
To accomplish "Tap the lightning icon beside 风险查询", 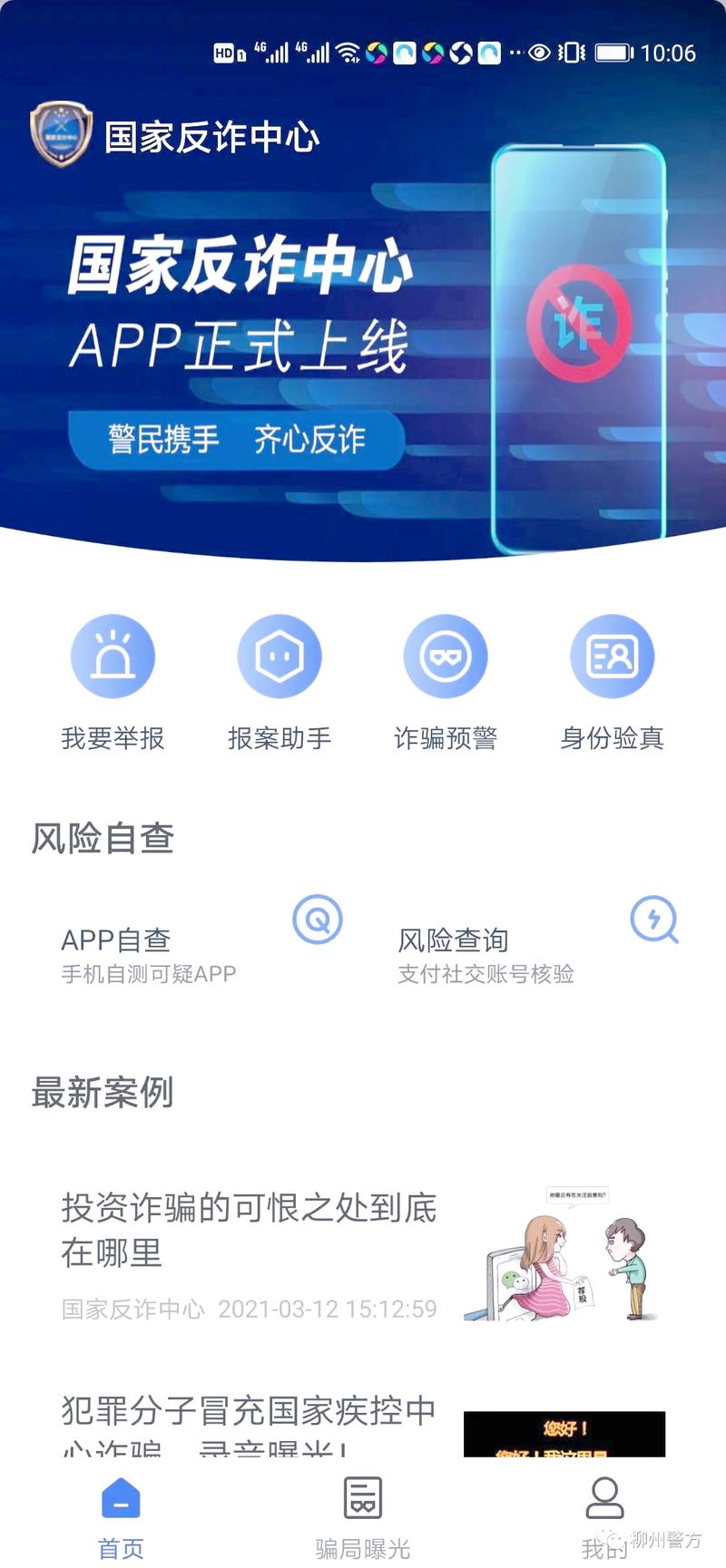I will point(654,920).
